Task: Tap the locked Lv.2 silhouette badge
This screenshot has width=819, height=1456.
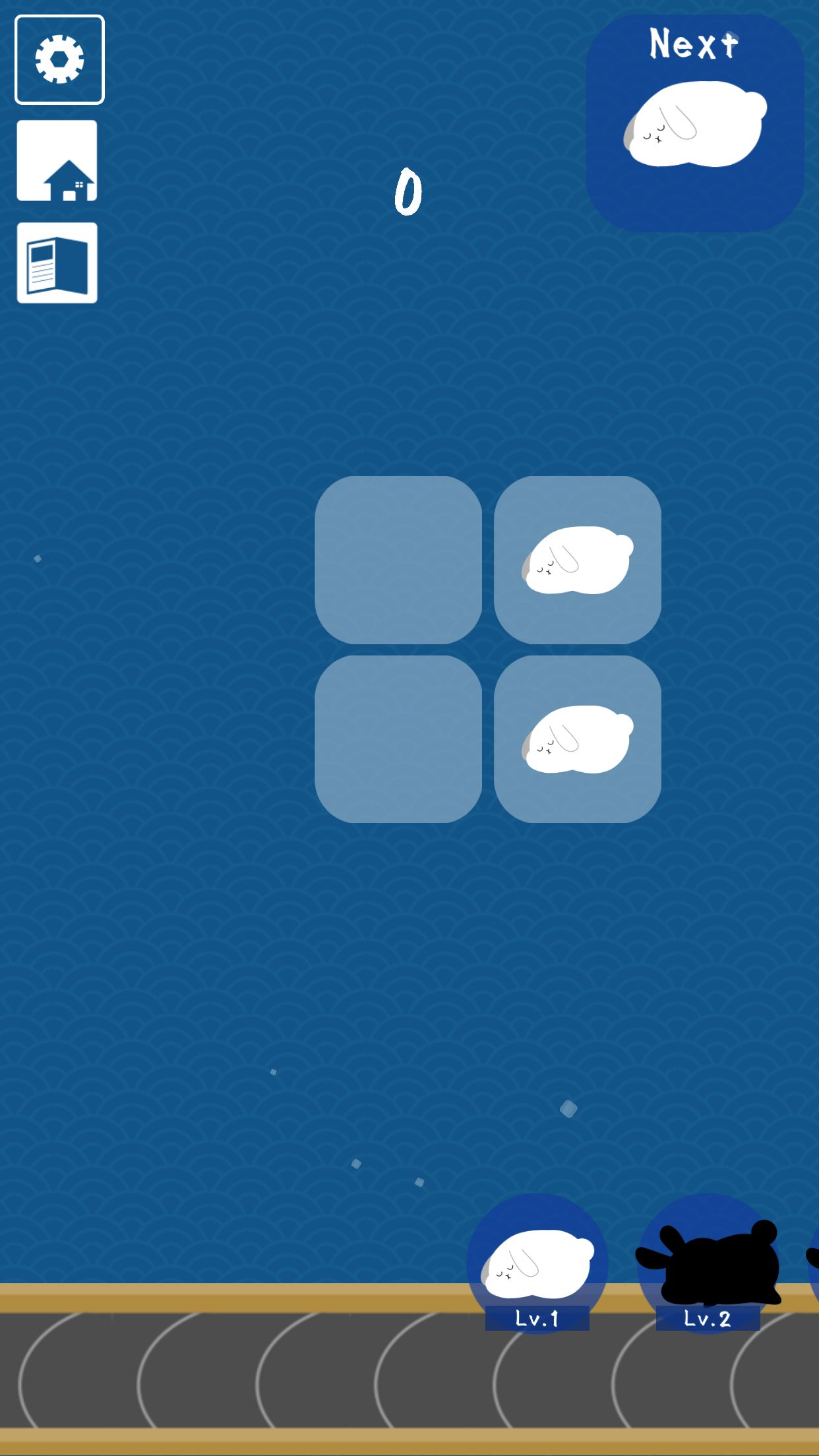Action: (x=708, y=1263)
